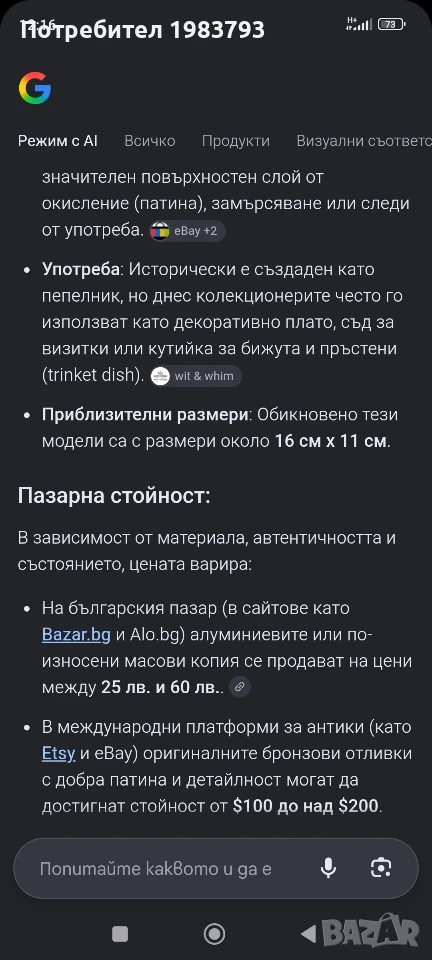The height and width of the screenshot is (960, 432).
Task: Open source link icon after 60 лв.
Action: 240,688
